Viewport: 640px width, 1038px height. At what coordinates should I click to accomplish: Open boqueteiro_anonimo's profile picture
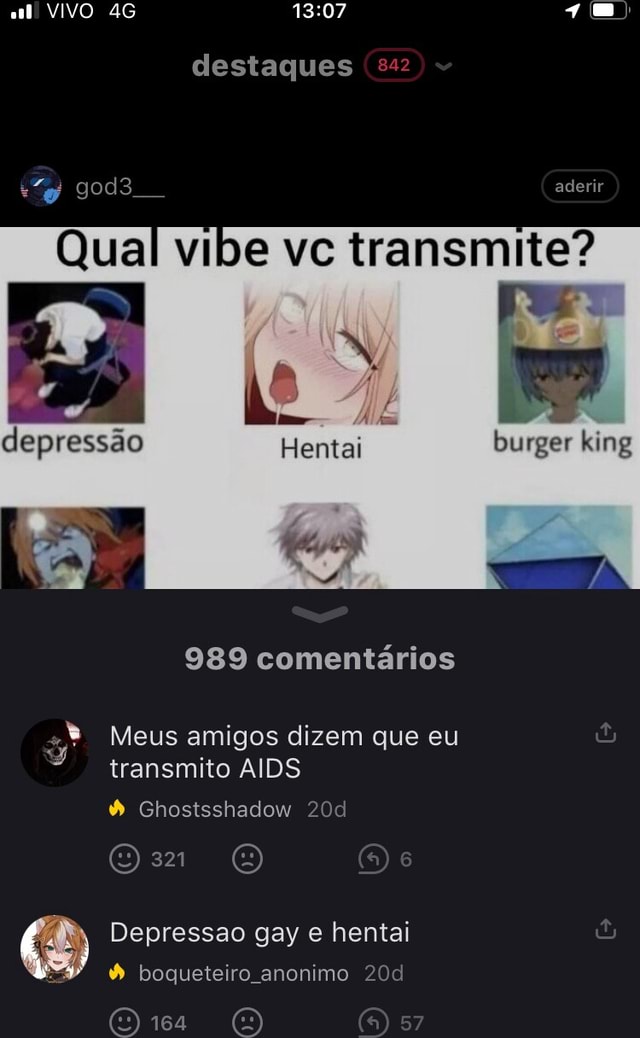click(54, 949)
